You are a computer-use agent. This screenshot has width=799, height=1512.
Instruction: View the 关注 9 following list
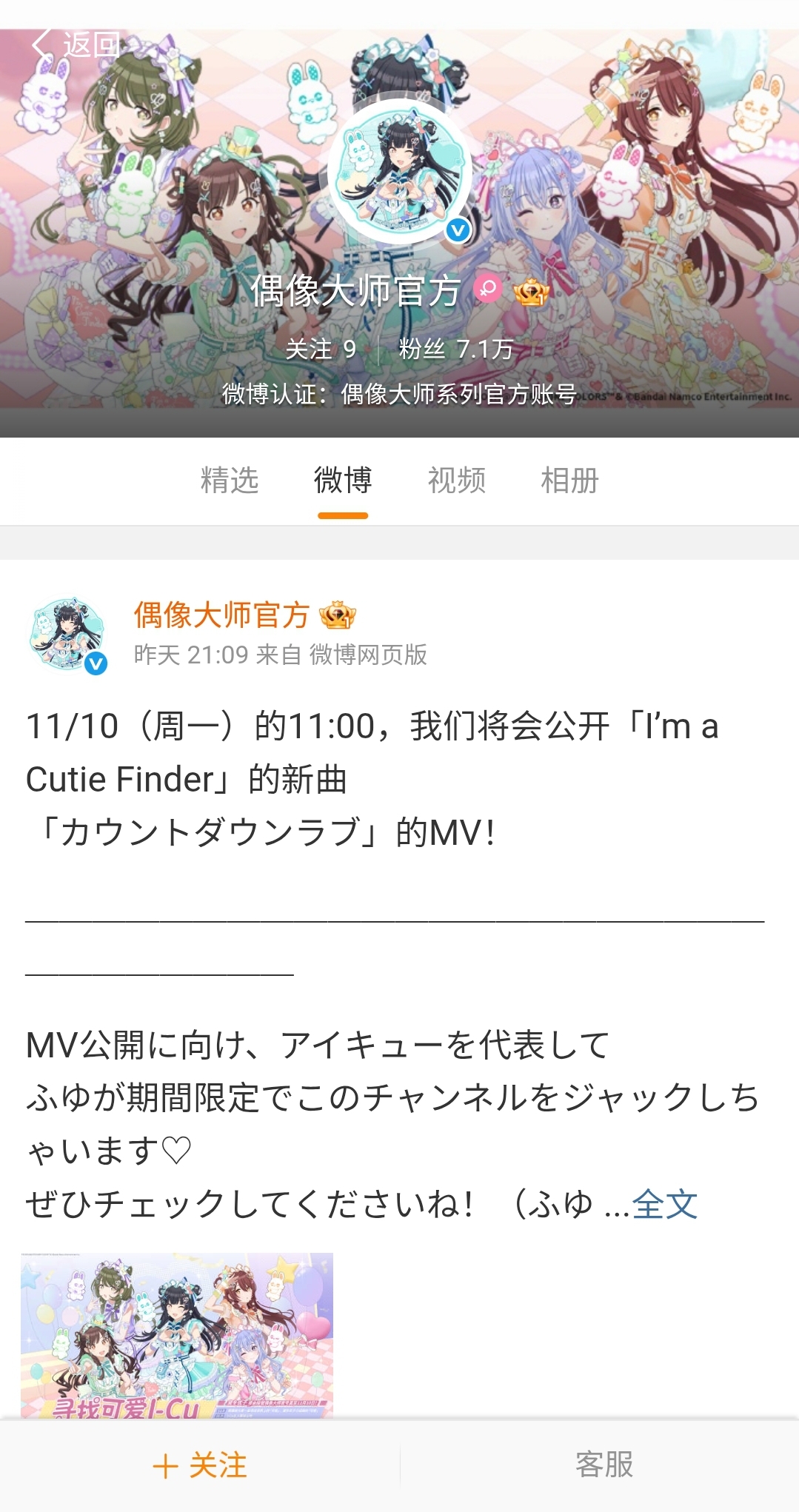[x=321, y=349]
